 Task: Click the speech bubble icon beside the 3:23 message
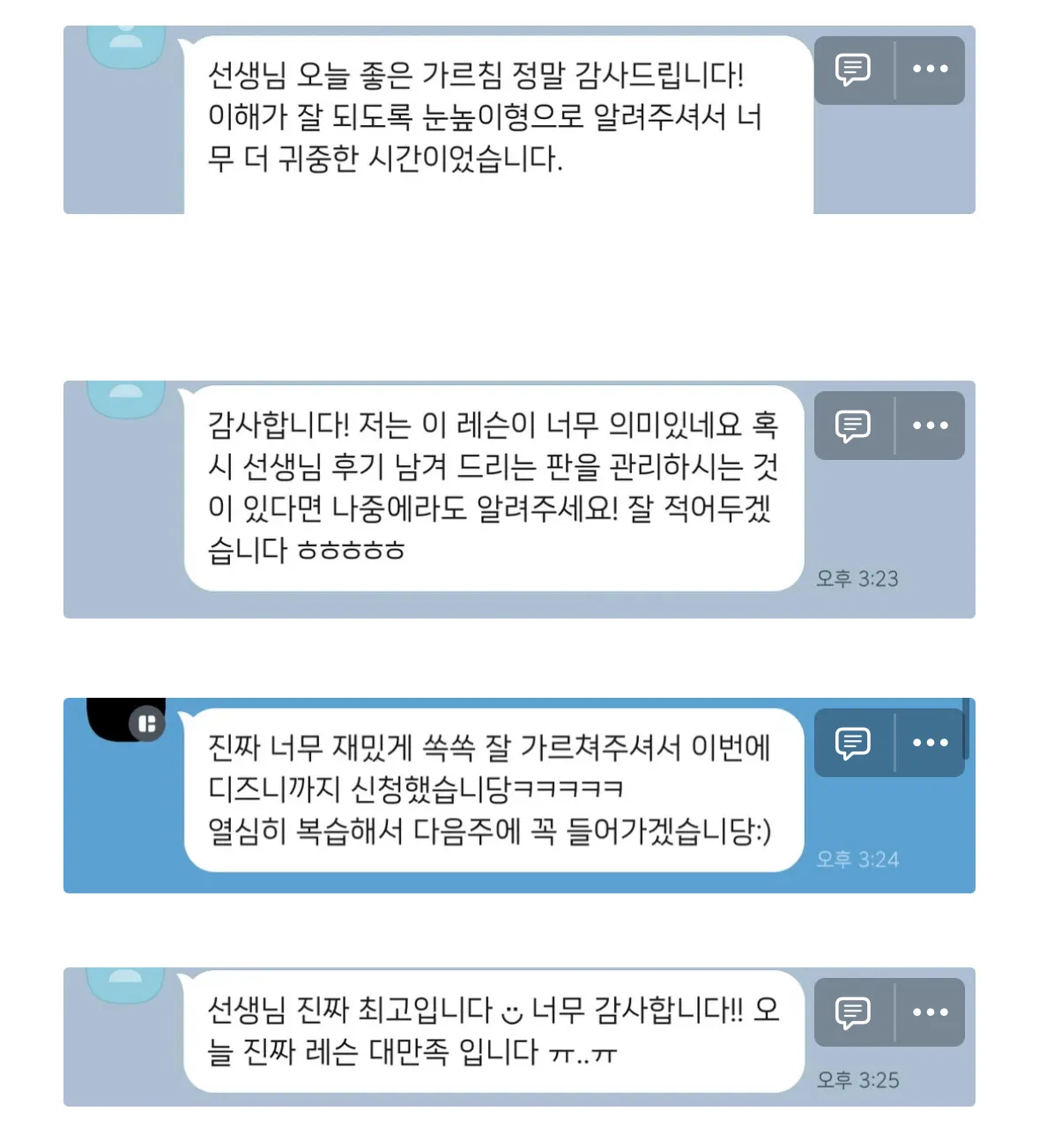pyautogui.click(x=853, y=426)
